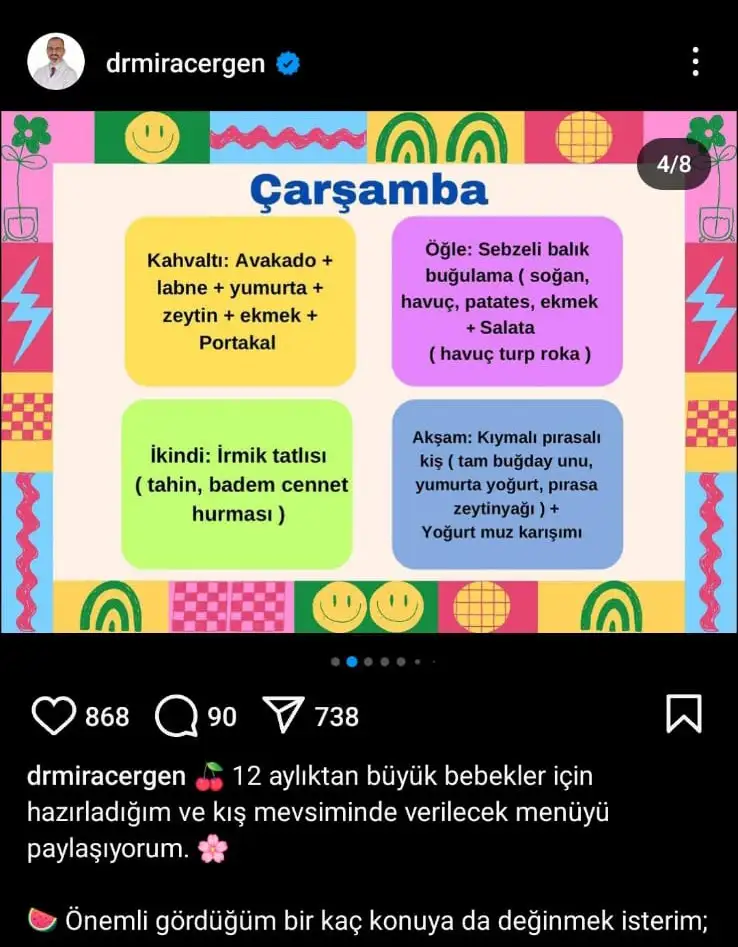Viewport: 738px width, 947px height.
Task: Open the post overflow menu
Action: tap(696, 62)
